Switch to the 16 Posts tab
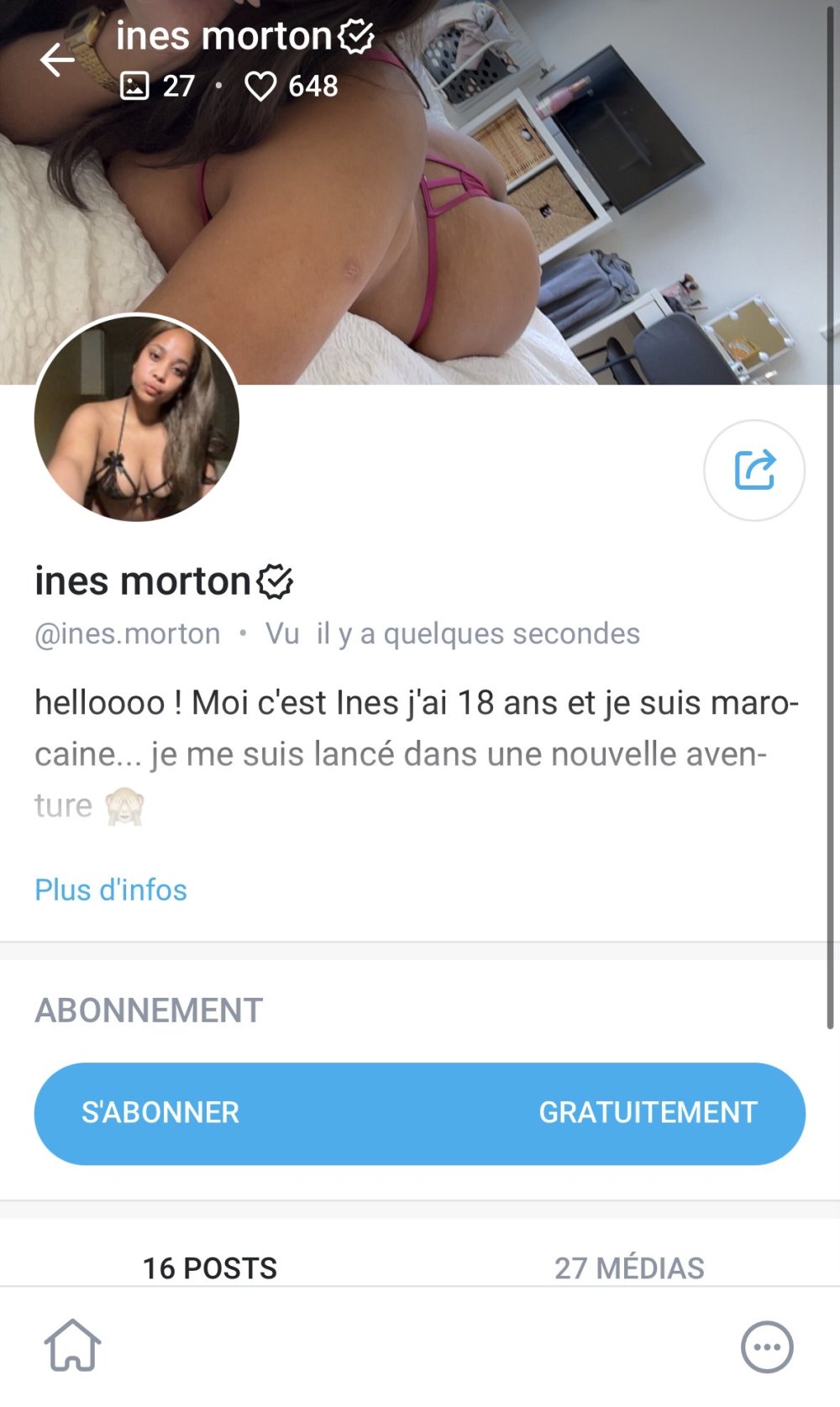The image size is (840, 1407). pos(210,1267)
